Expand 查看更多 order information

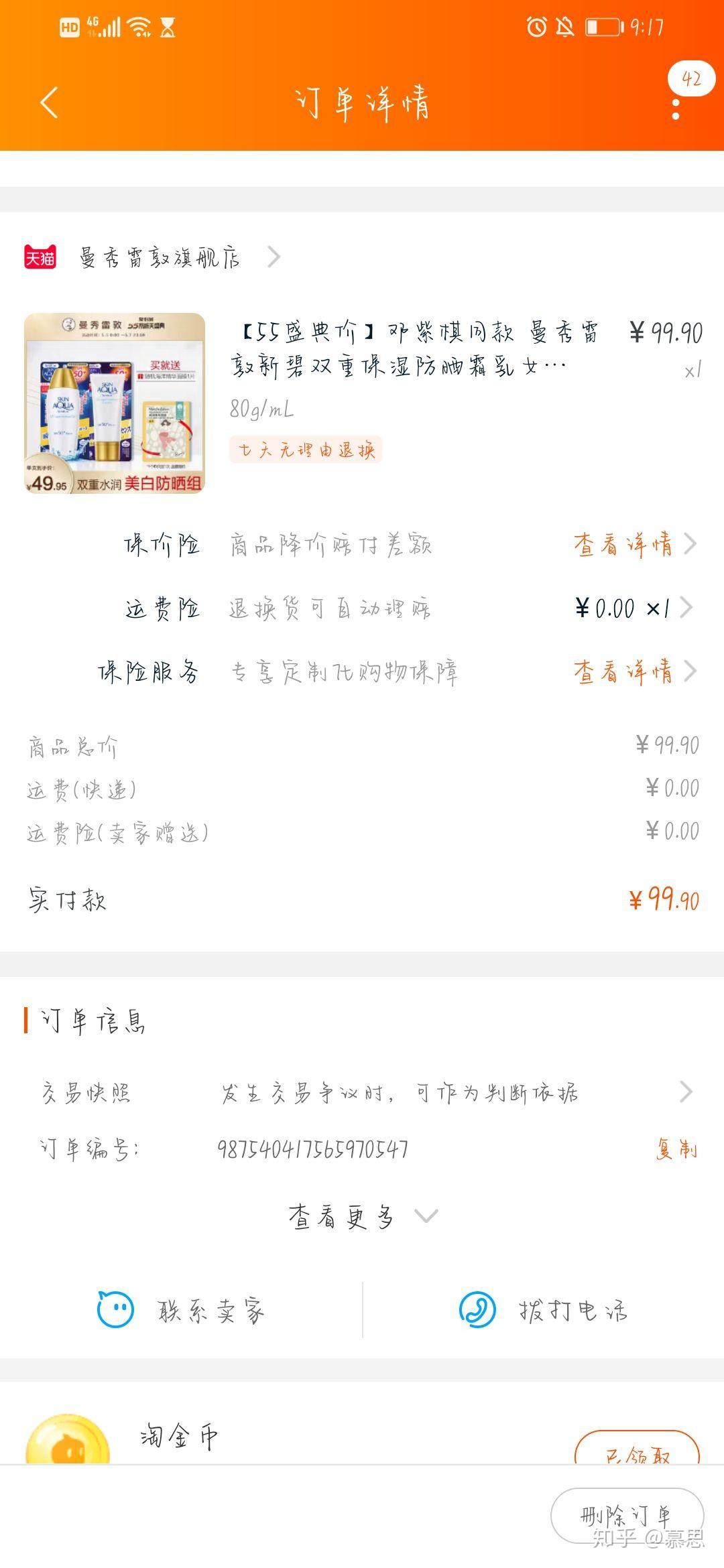point(362,1216)
